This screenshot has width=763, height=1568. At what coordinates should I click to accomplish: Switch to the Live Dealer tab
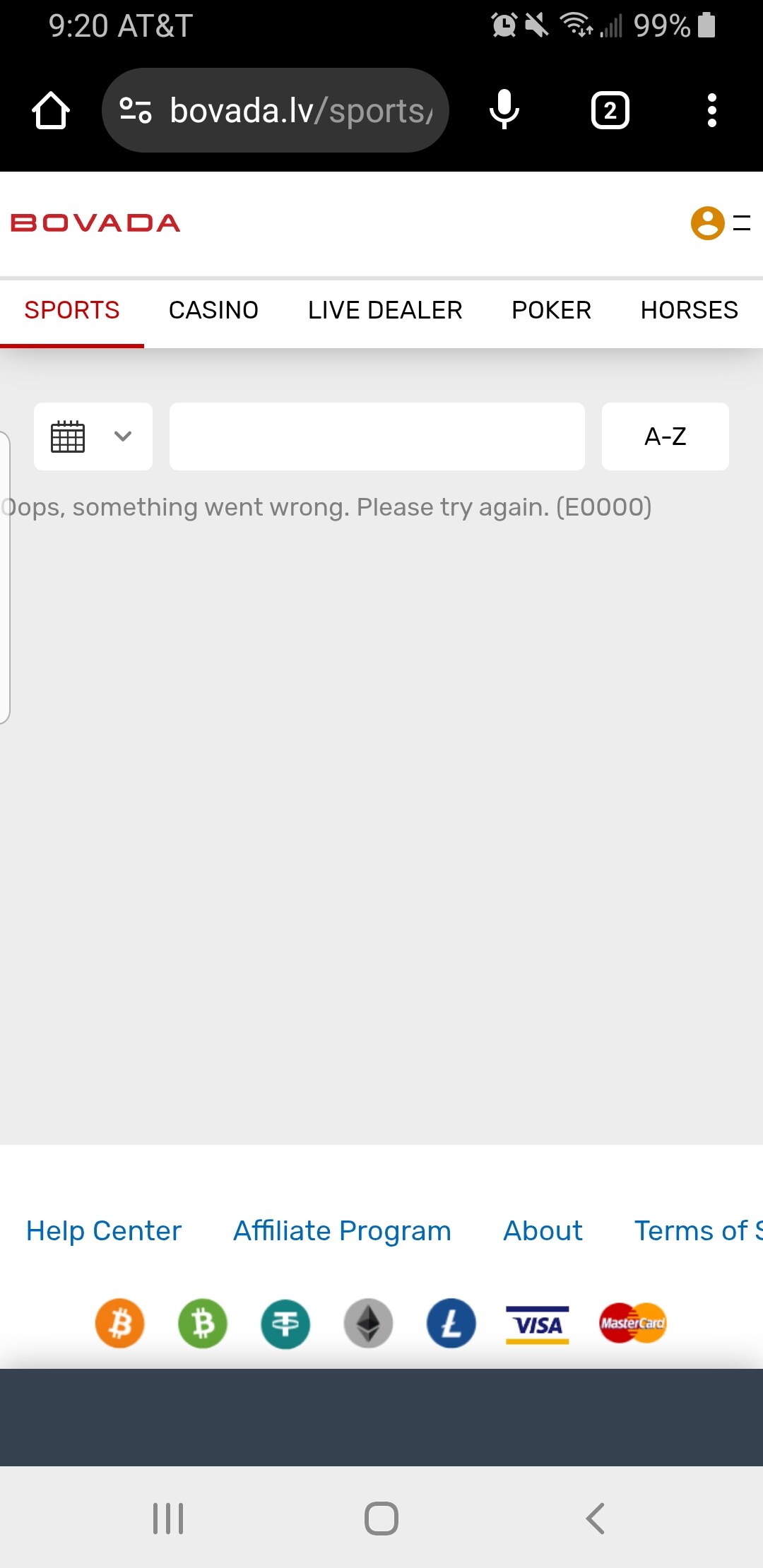click(x=385, y=310)
